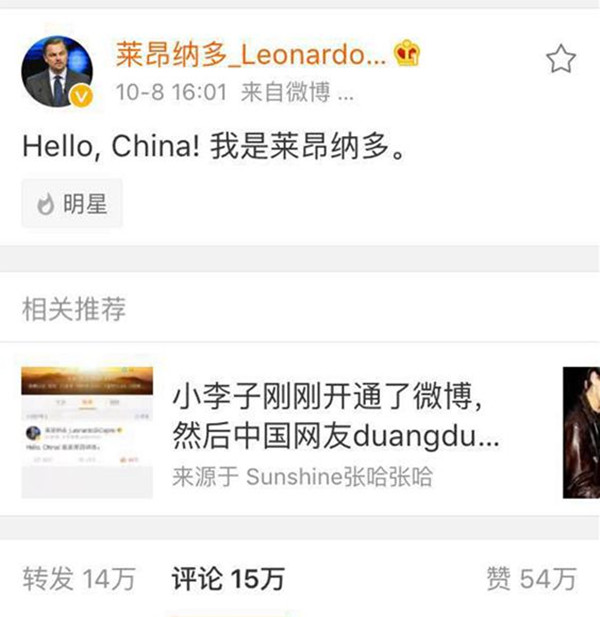Open the 赞 54万 likes tab

[531, 577]
